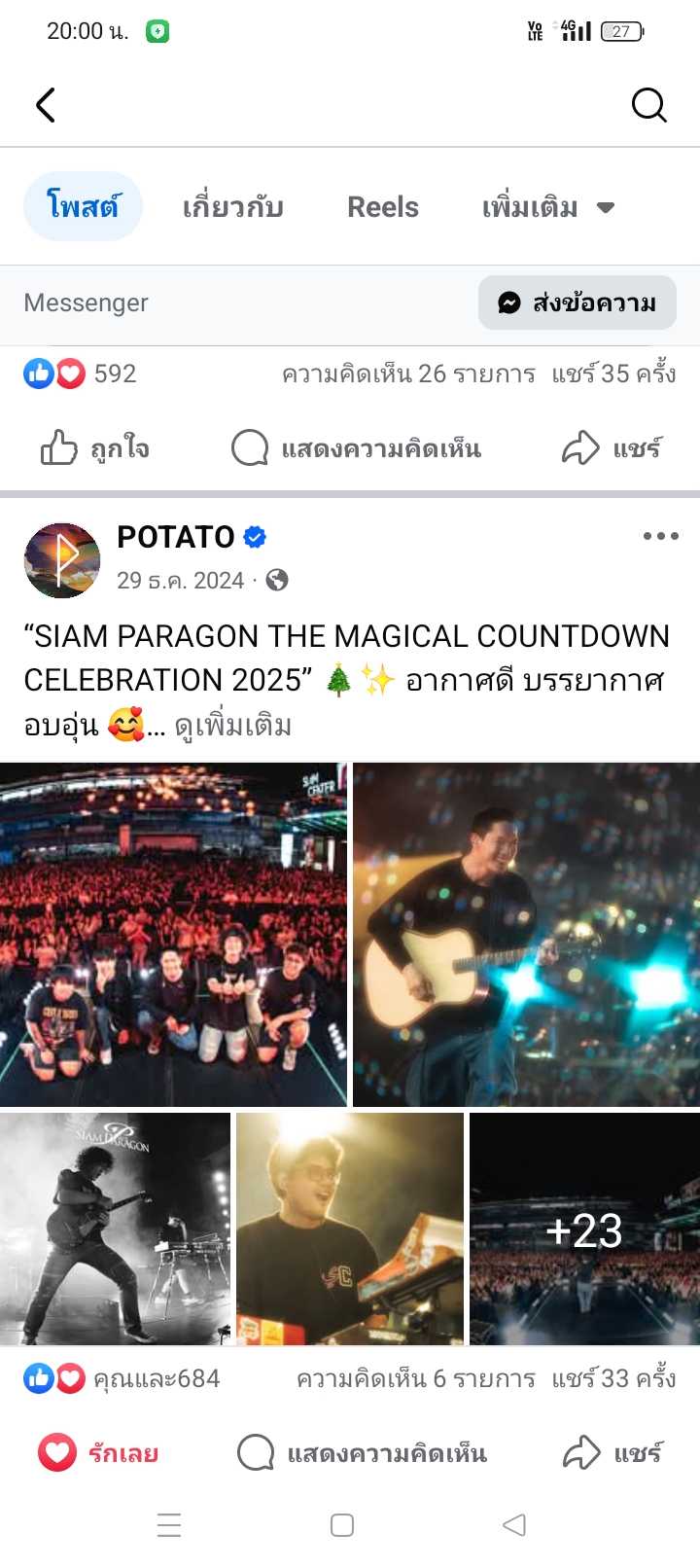Viewport: 700px width, 1568px height.
Task: Comment on the Siam Paragon countdown post
Action: 362,1453
